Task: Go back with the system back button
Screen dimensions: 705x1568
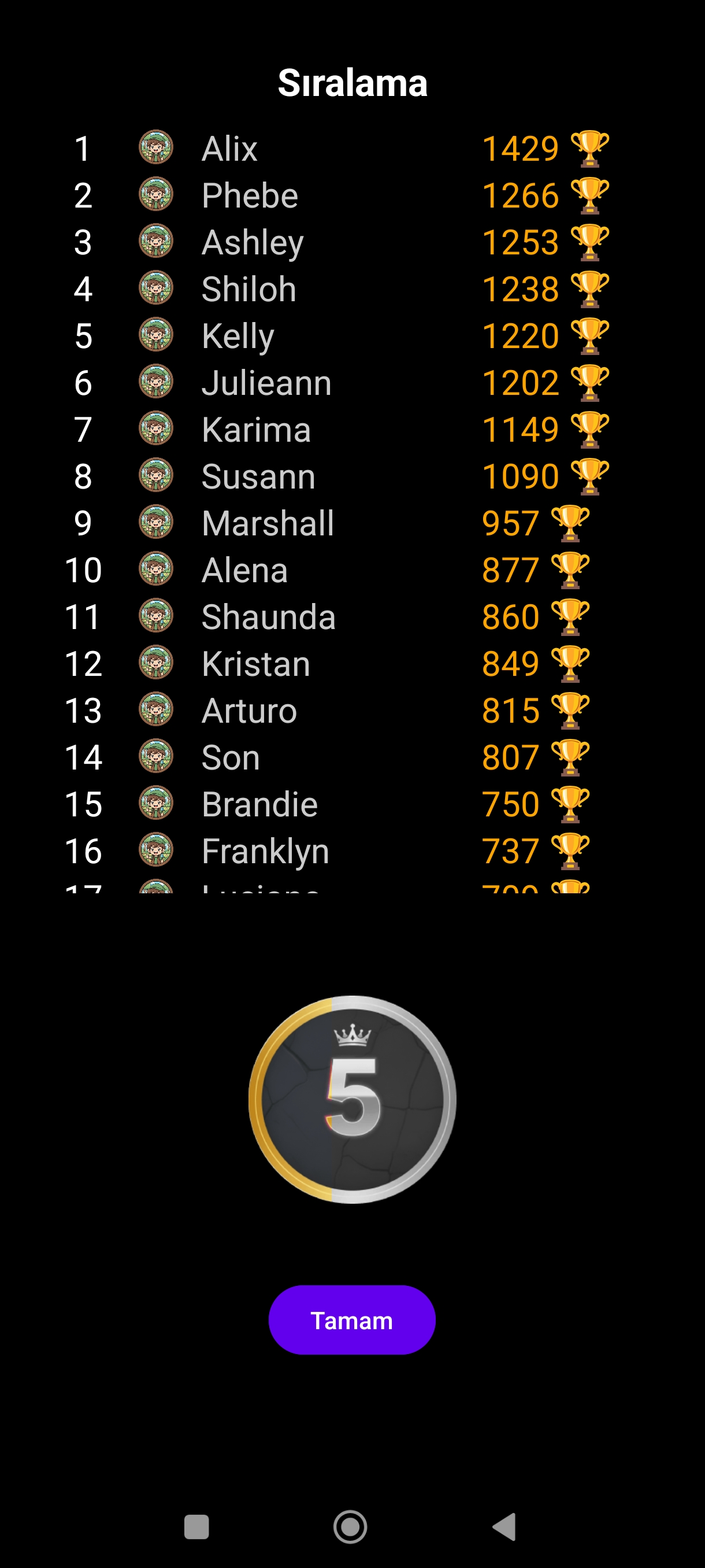Action: click(x=504, y=1526)
